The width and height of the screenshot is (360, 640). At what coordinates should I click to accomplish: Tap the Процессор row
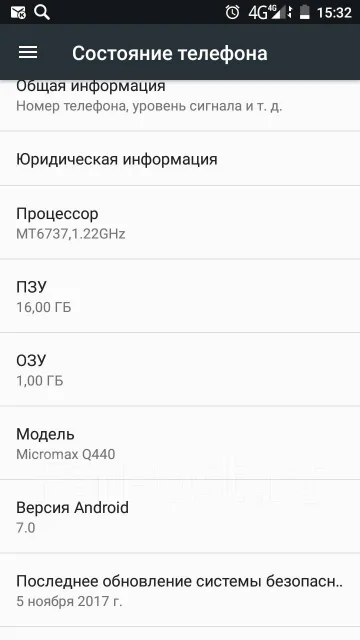coord(180,223)
